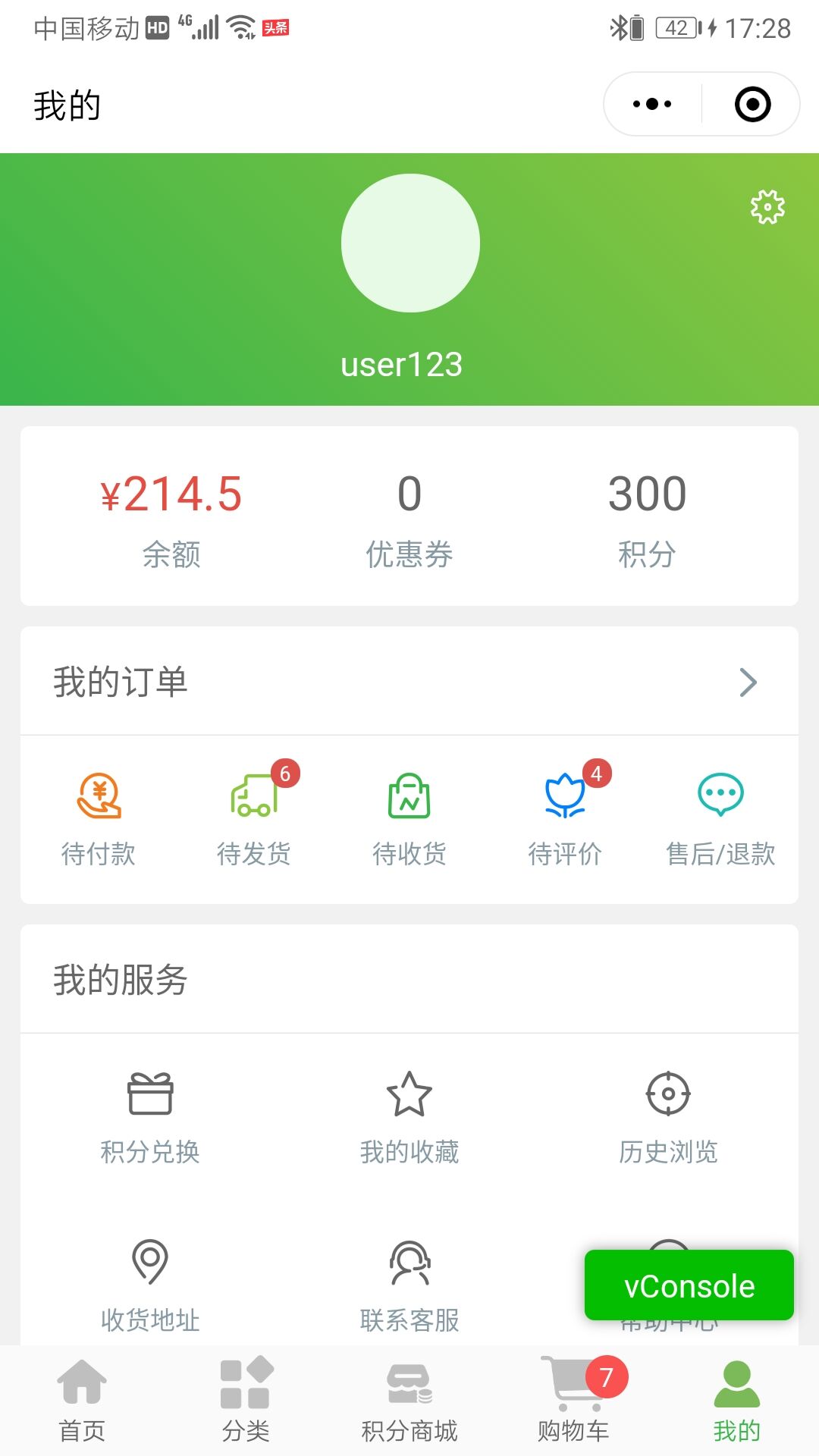View the 余额 balance details
819x1456 pixels.
pyautogui.click(x=171, y=518)
